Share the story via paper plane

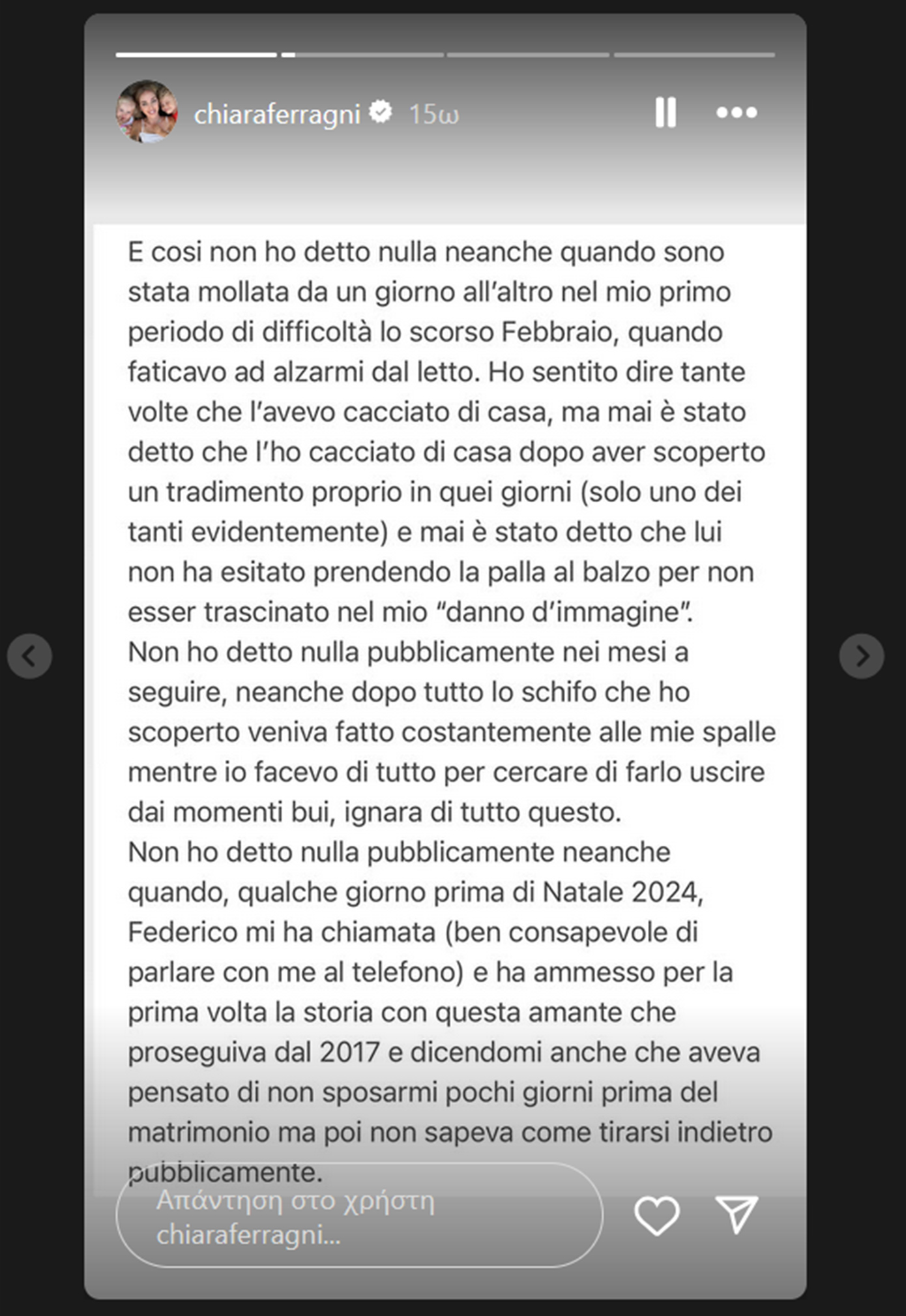coord(737,1215)
